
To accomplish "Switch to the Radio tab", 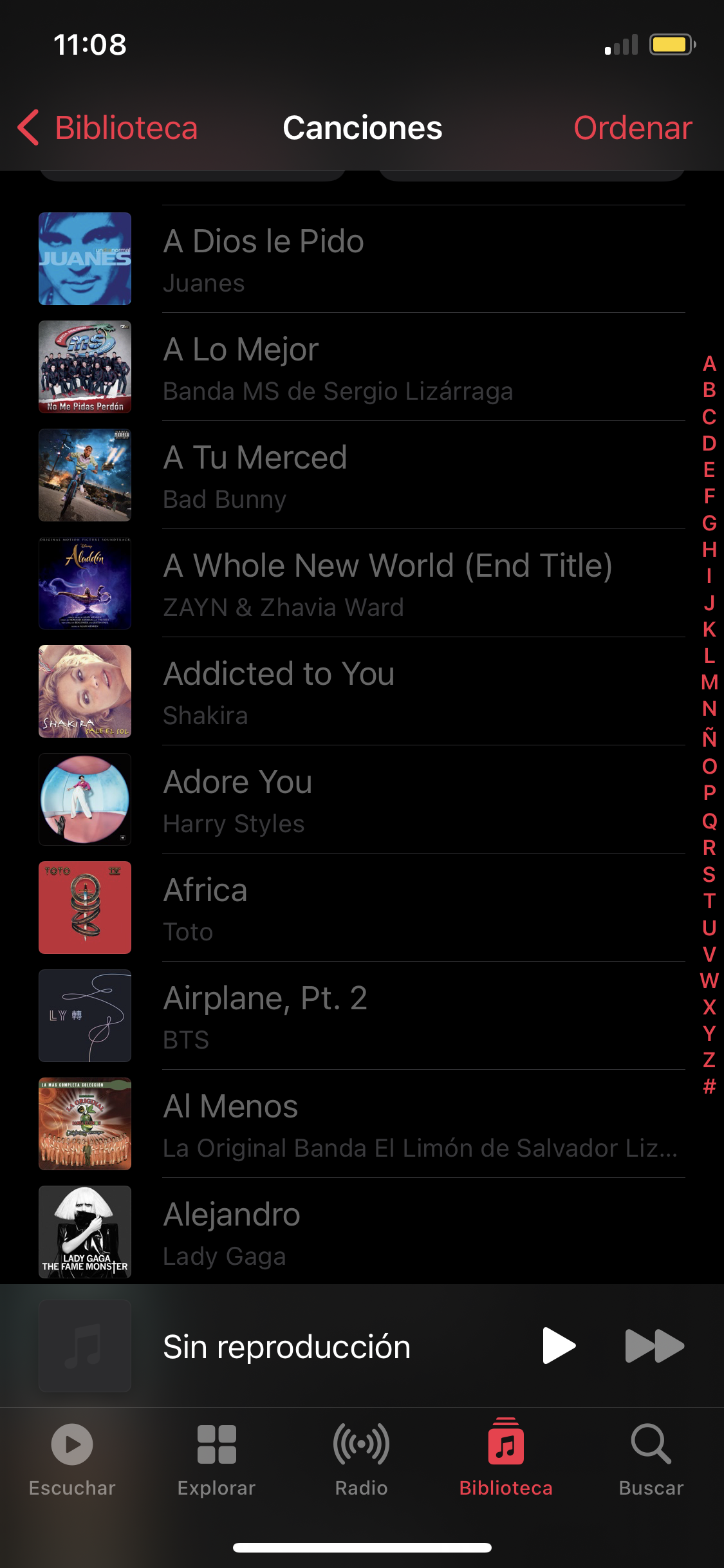I will [361, 1459].
